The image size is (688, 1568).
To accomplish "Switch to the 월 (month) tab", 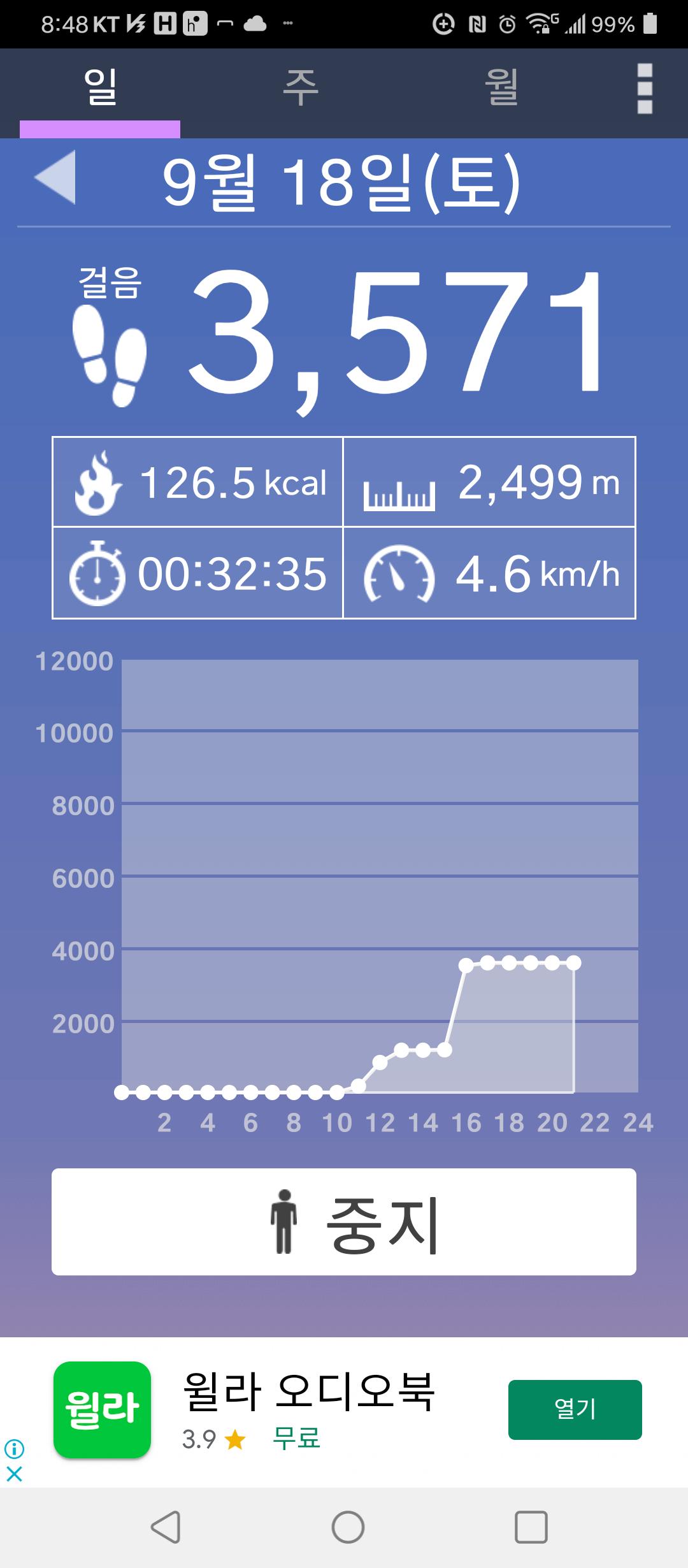I will click(x=501, y=88).
